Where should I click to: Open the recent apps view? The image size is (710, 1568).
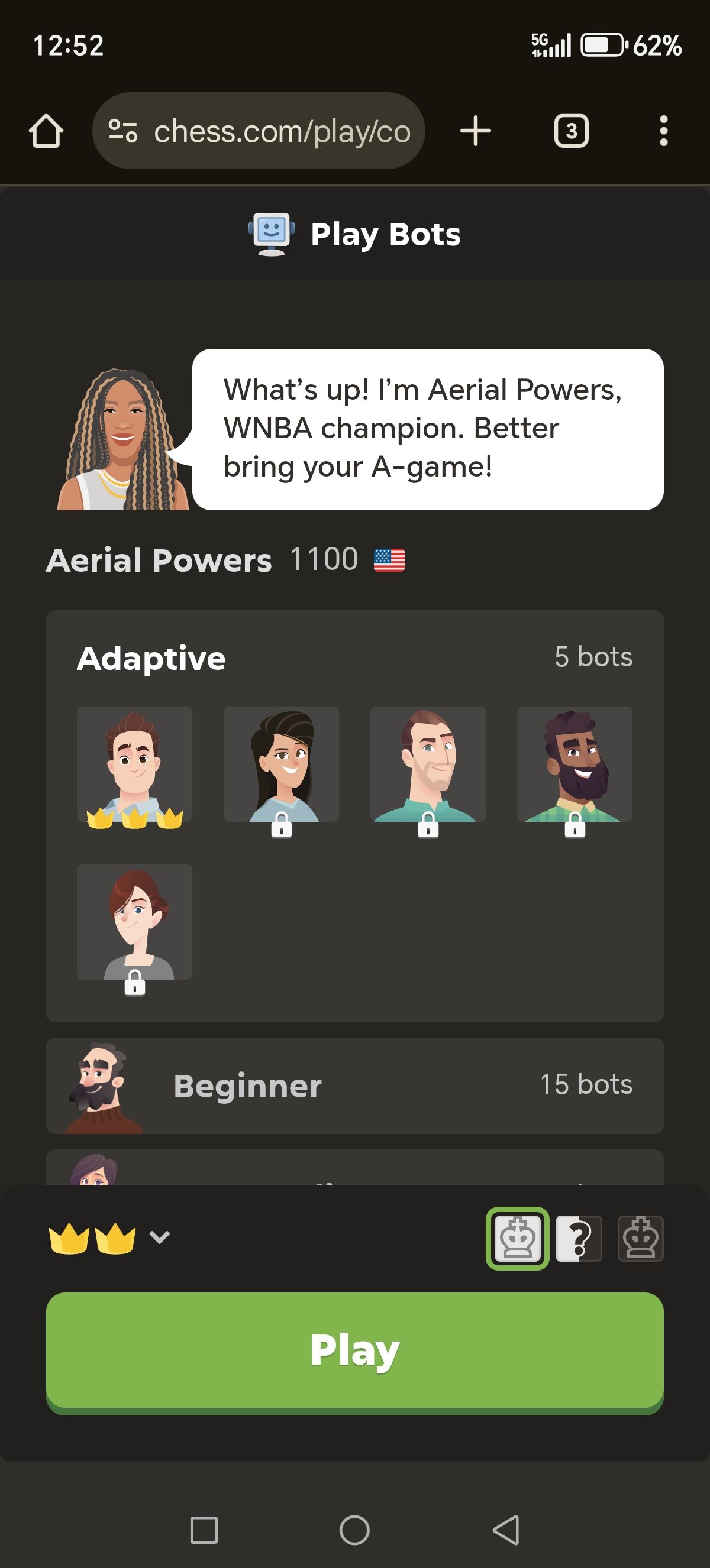click(204, 1530)
